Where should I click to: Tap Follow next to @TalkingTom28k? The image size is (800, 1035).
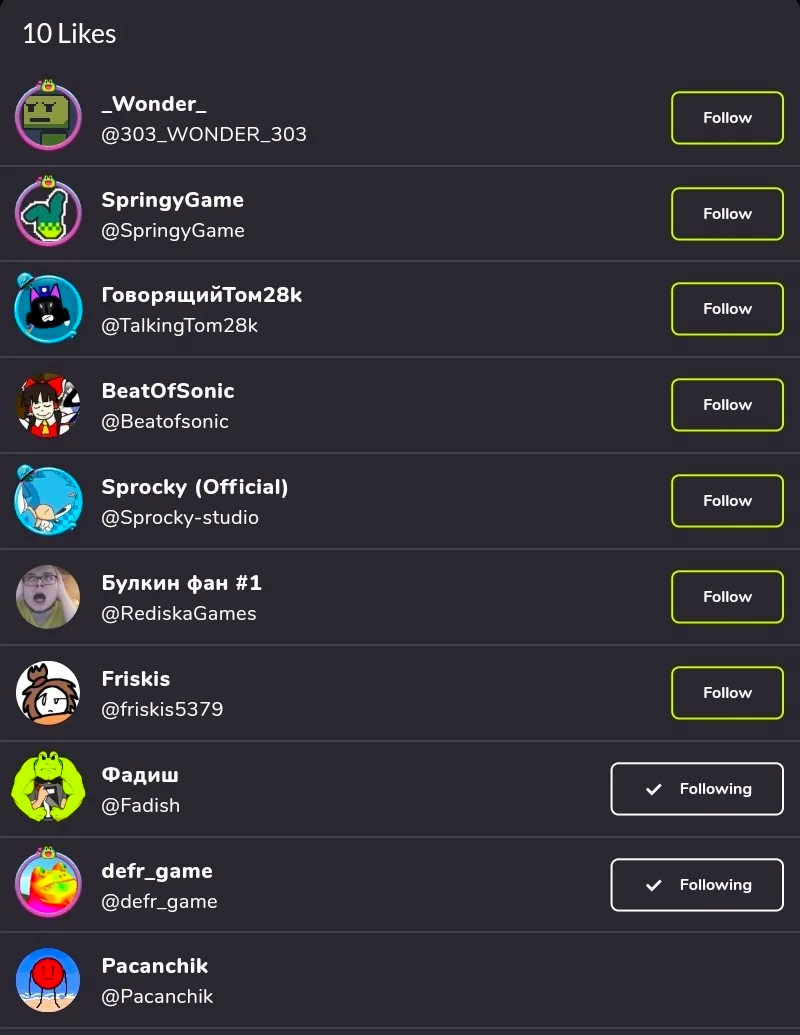pos(727,309)
